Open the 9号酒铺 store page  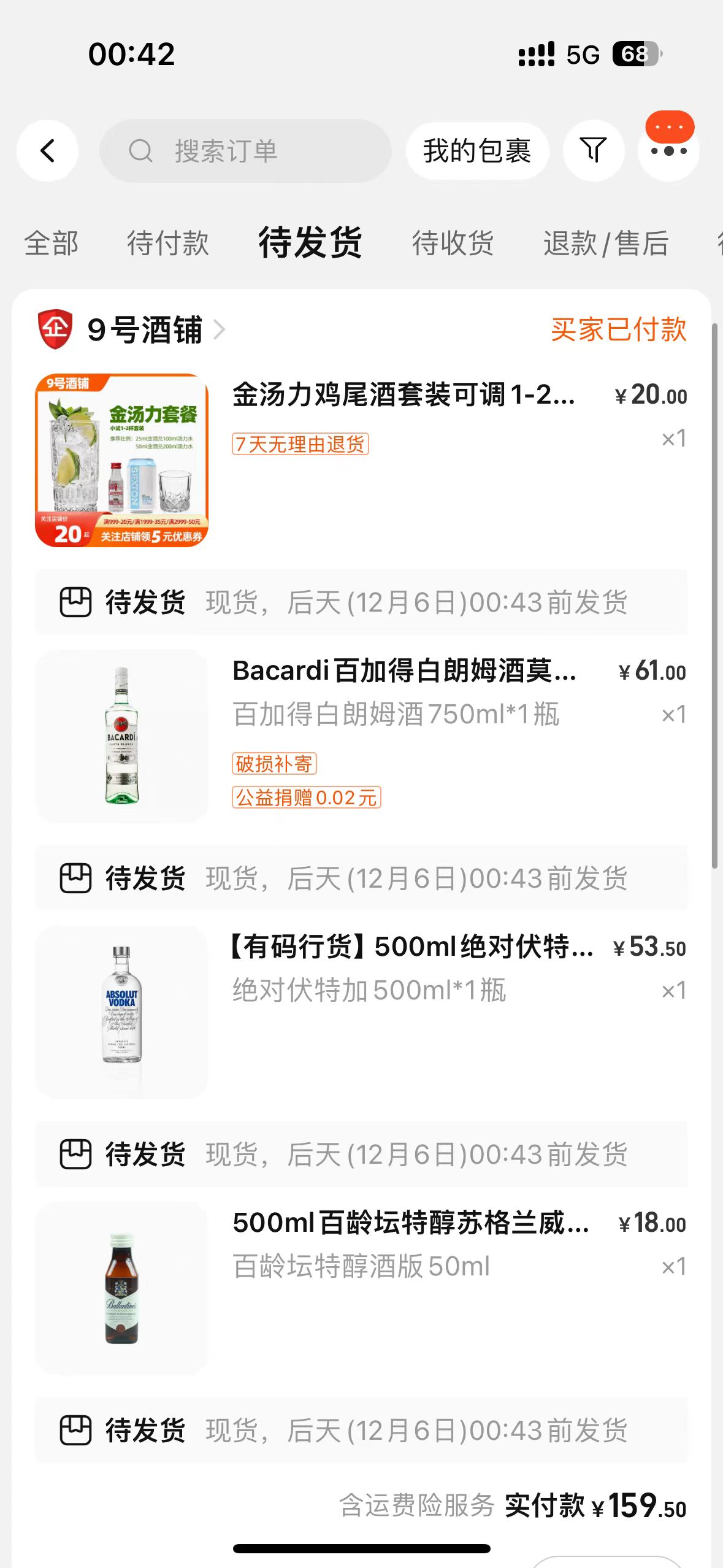coord(146,330)
